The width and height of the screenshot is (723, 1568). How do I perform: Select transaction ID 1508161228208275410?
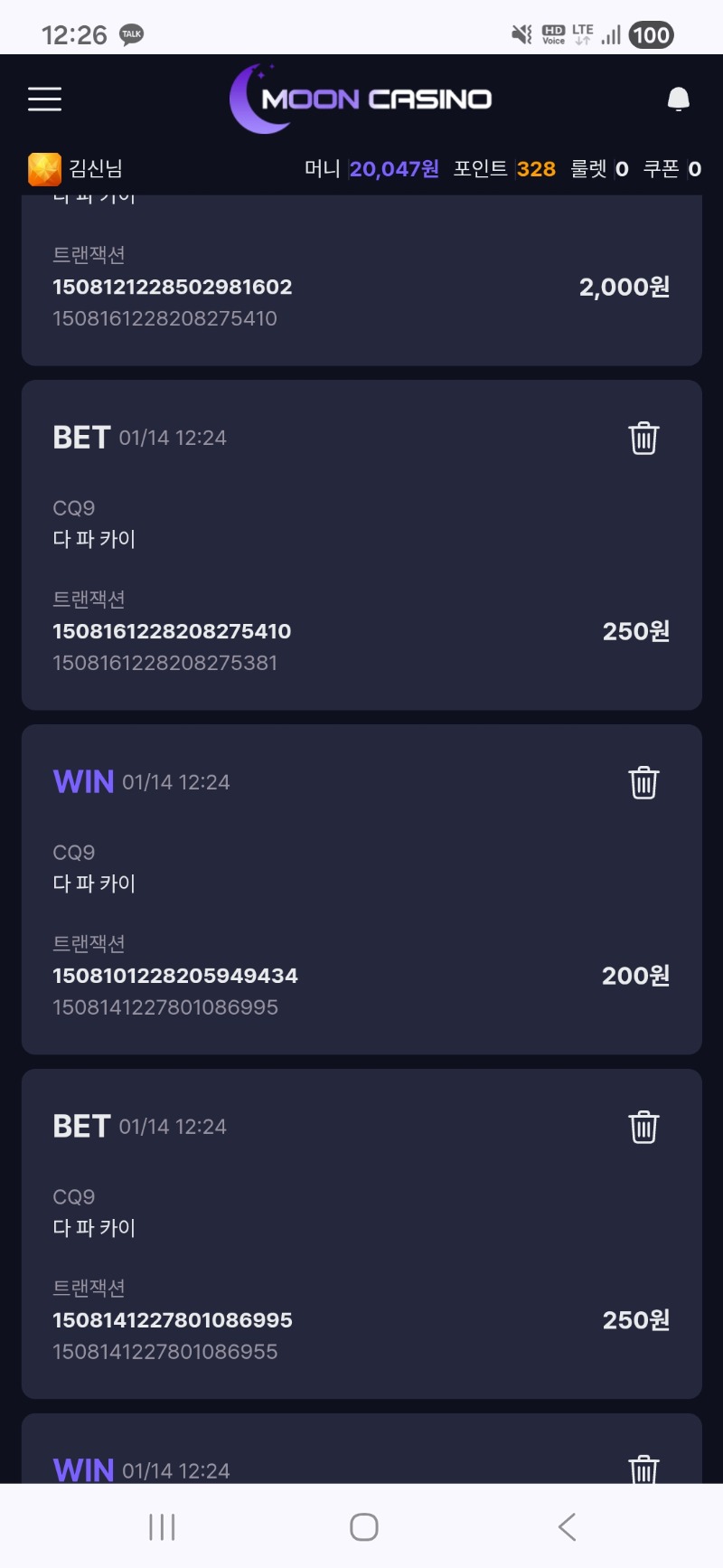tap(171, 631)
